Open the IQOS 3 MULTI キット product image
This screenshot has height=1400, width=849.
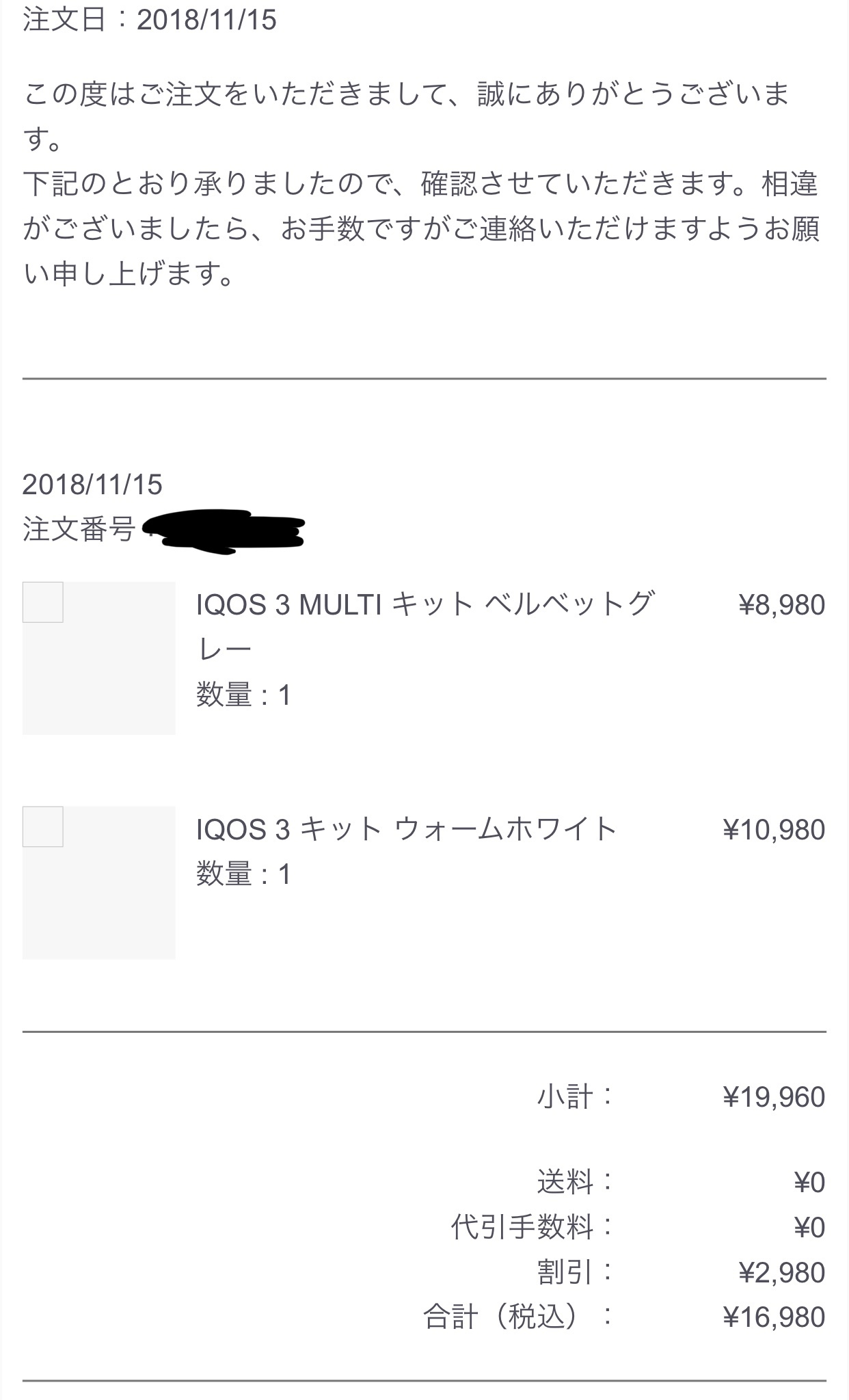[99, 658]
